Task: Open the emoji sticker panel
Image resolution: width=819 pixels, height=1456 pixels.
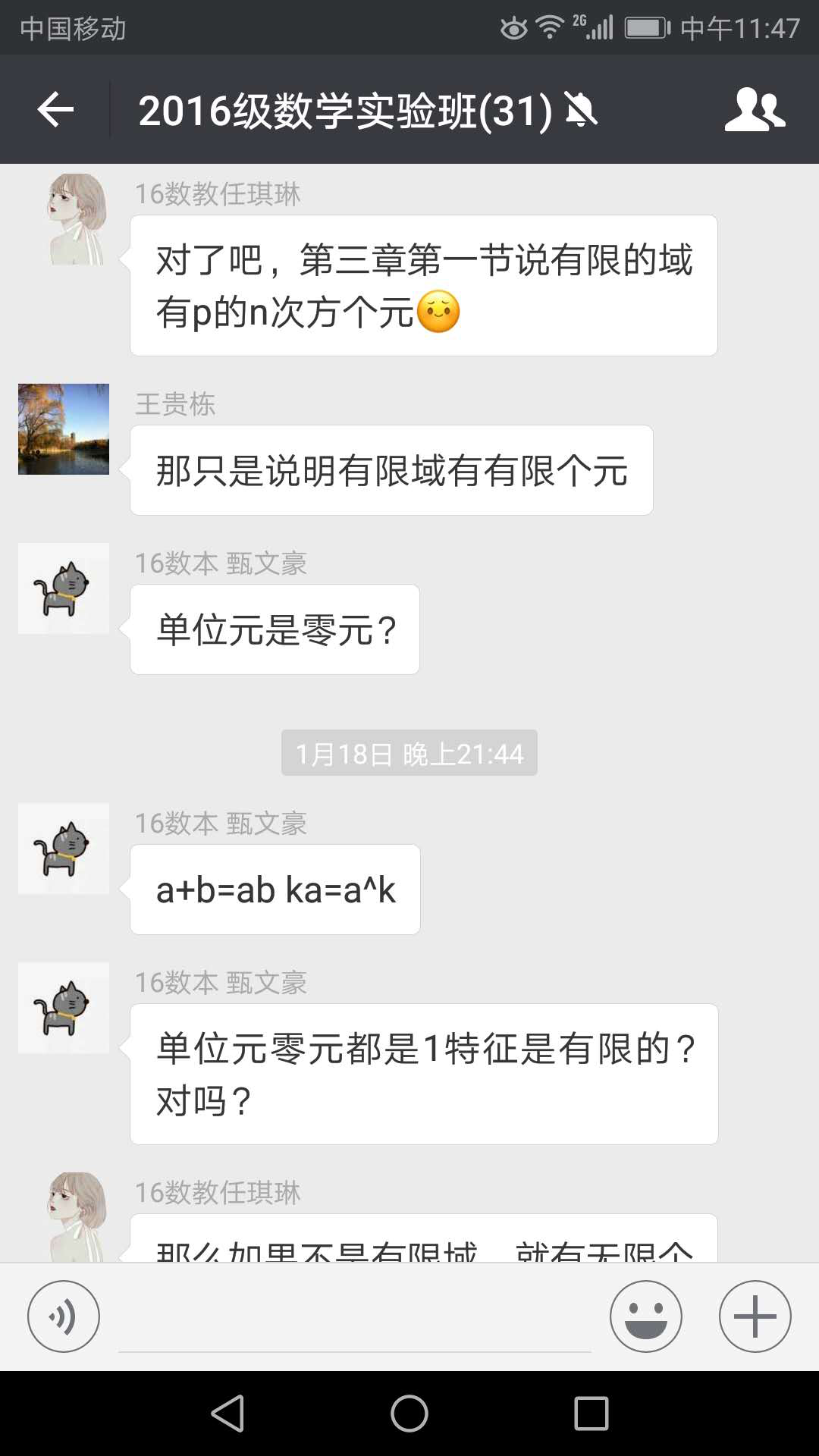Action: point(645,1316)
